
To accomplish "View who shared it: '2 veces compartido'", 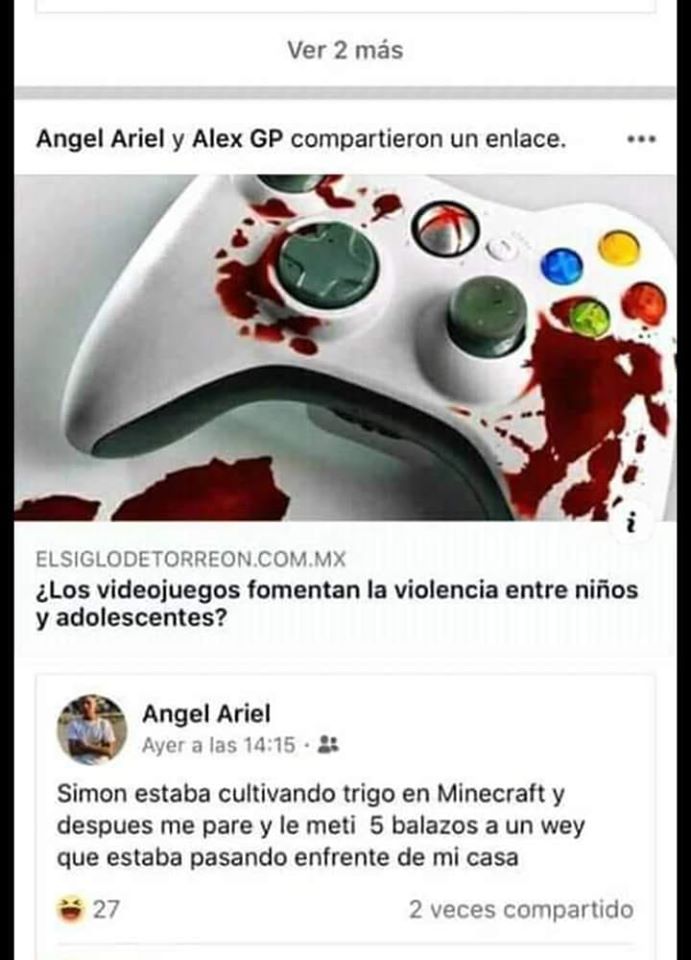I will tap(520, 909).
